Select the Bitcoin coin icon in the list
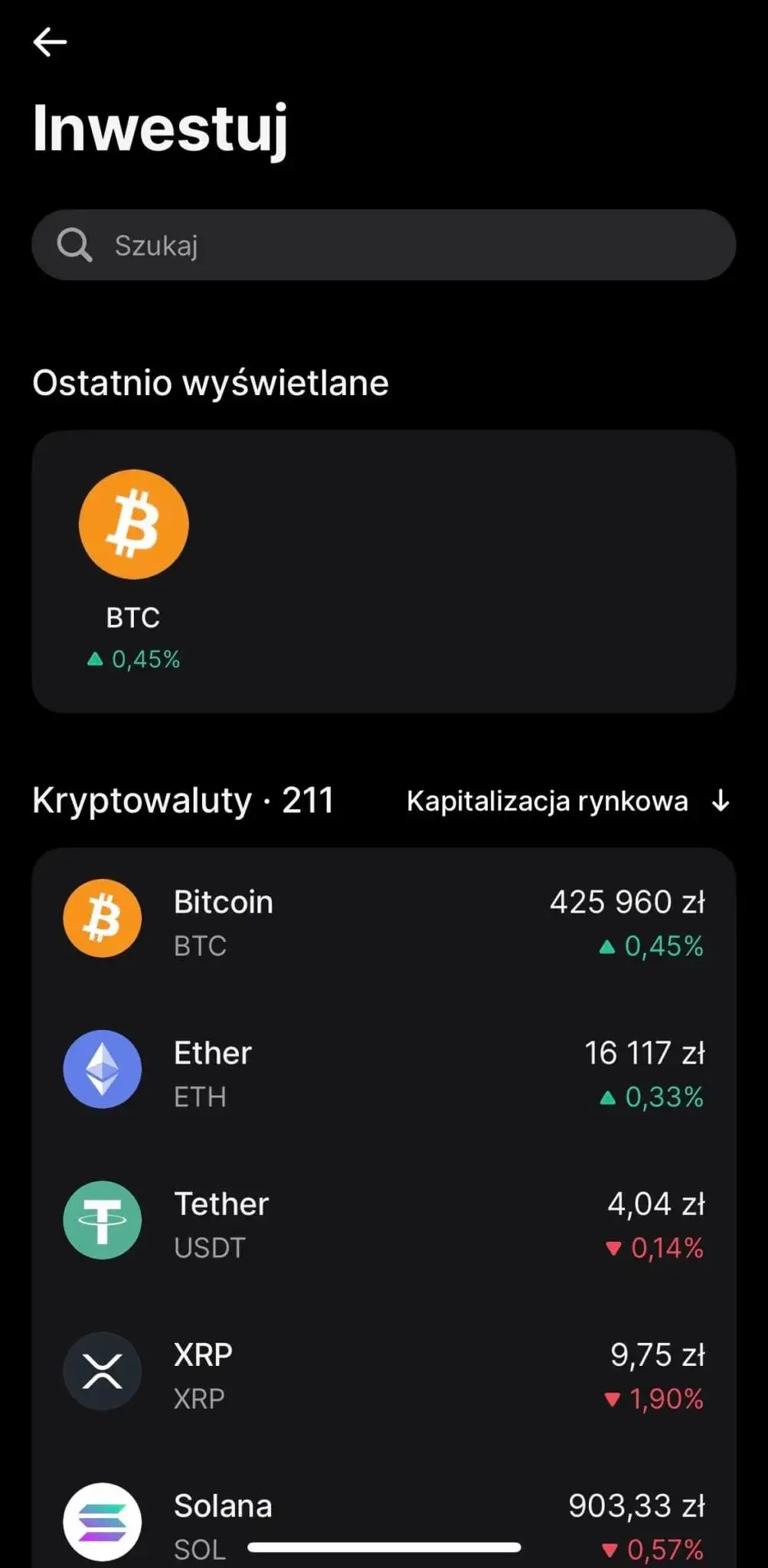This screenshot has width=768, height=1568. (102, 919)
